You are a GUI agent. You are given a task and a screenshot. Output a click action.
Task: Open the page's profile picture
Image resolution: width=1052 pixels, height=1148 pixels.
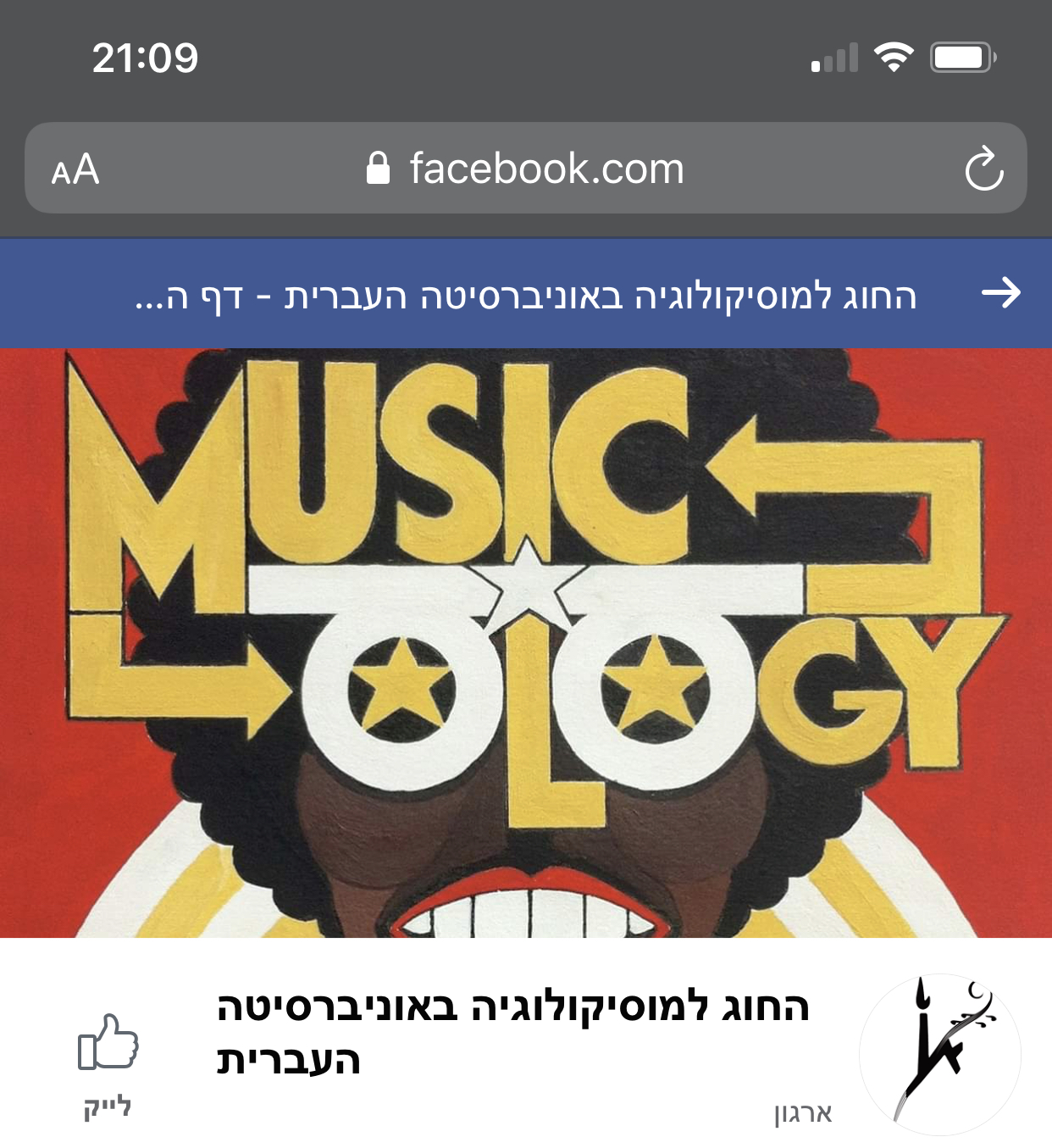pyautogui.click(x=940, y=1055)
